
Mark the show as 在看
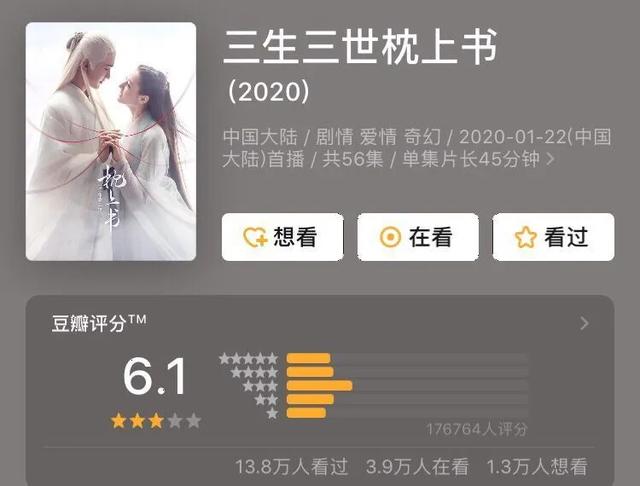point(418,237)
